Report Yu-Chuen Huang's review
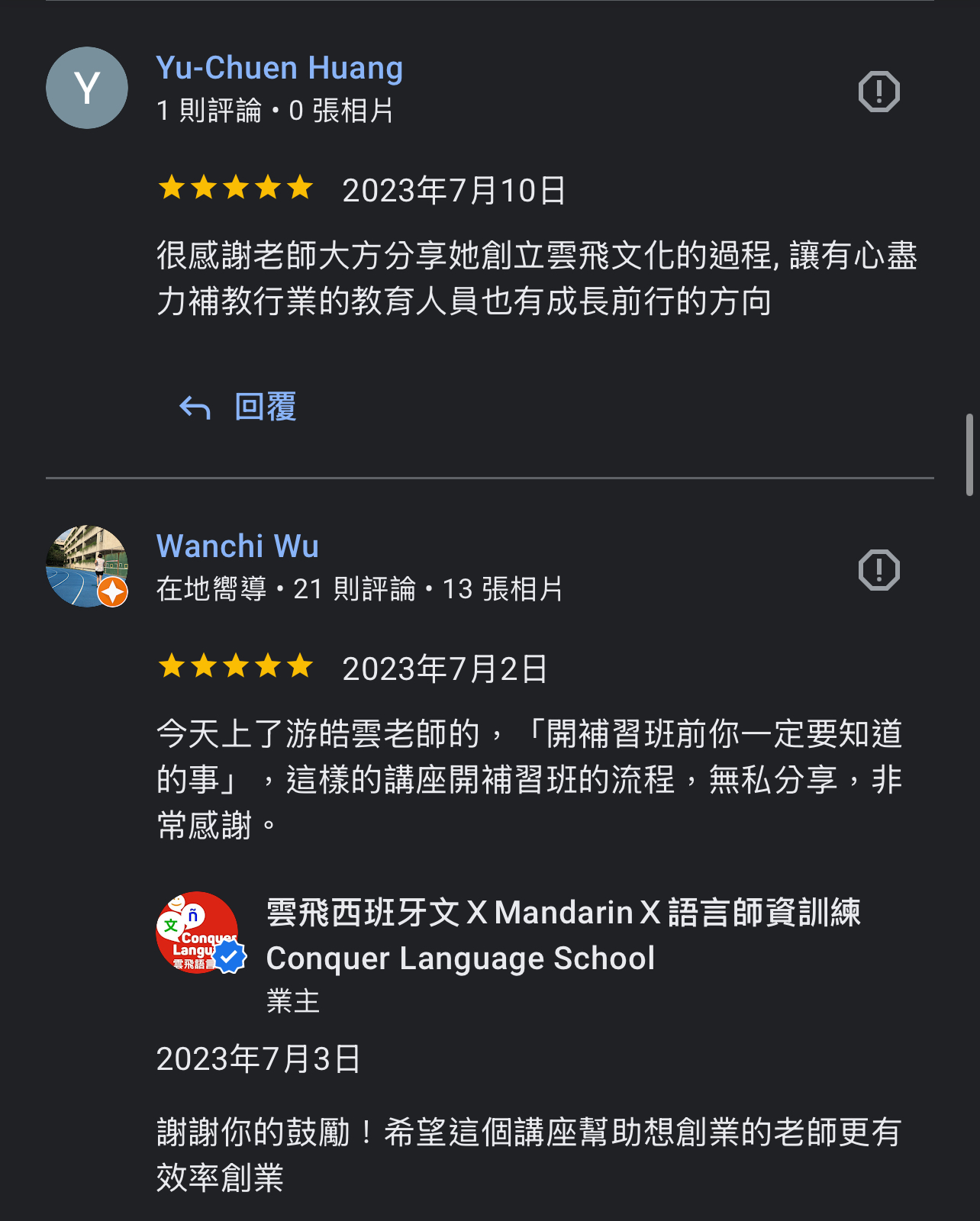 878,92
